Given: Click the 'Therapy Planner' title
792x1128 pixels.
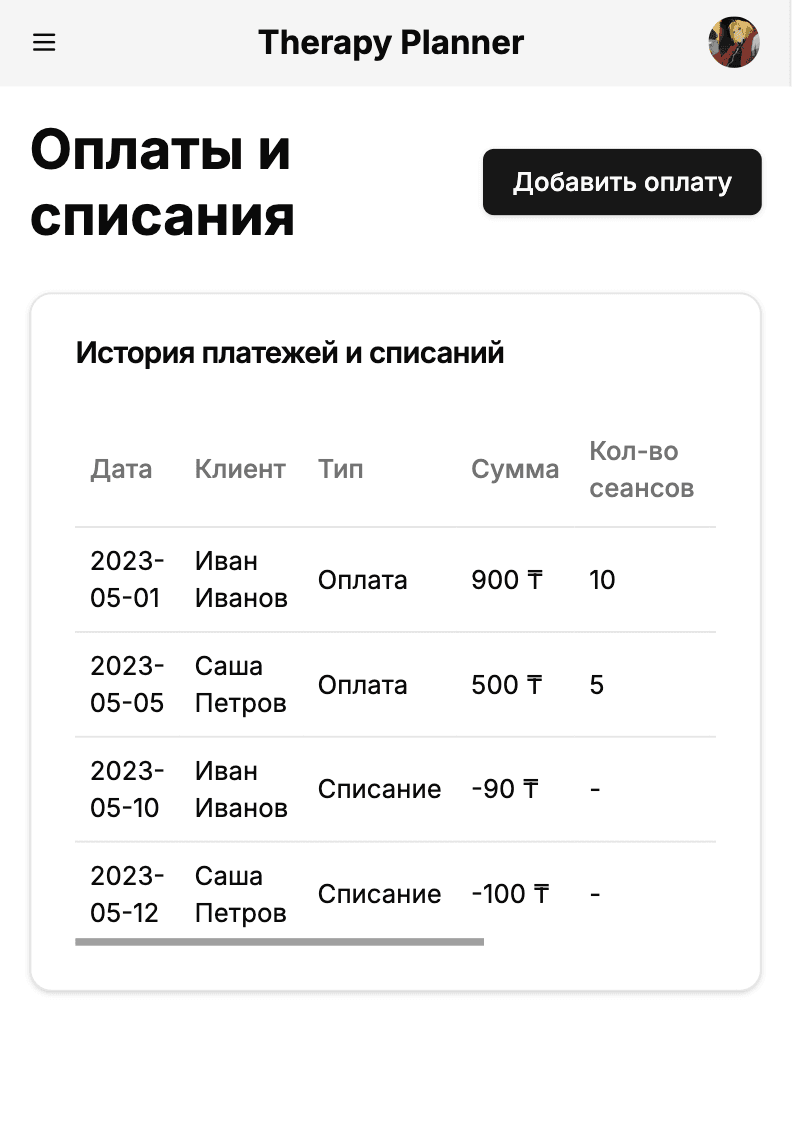Looking at the screenshot, I should point(391,42).
